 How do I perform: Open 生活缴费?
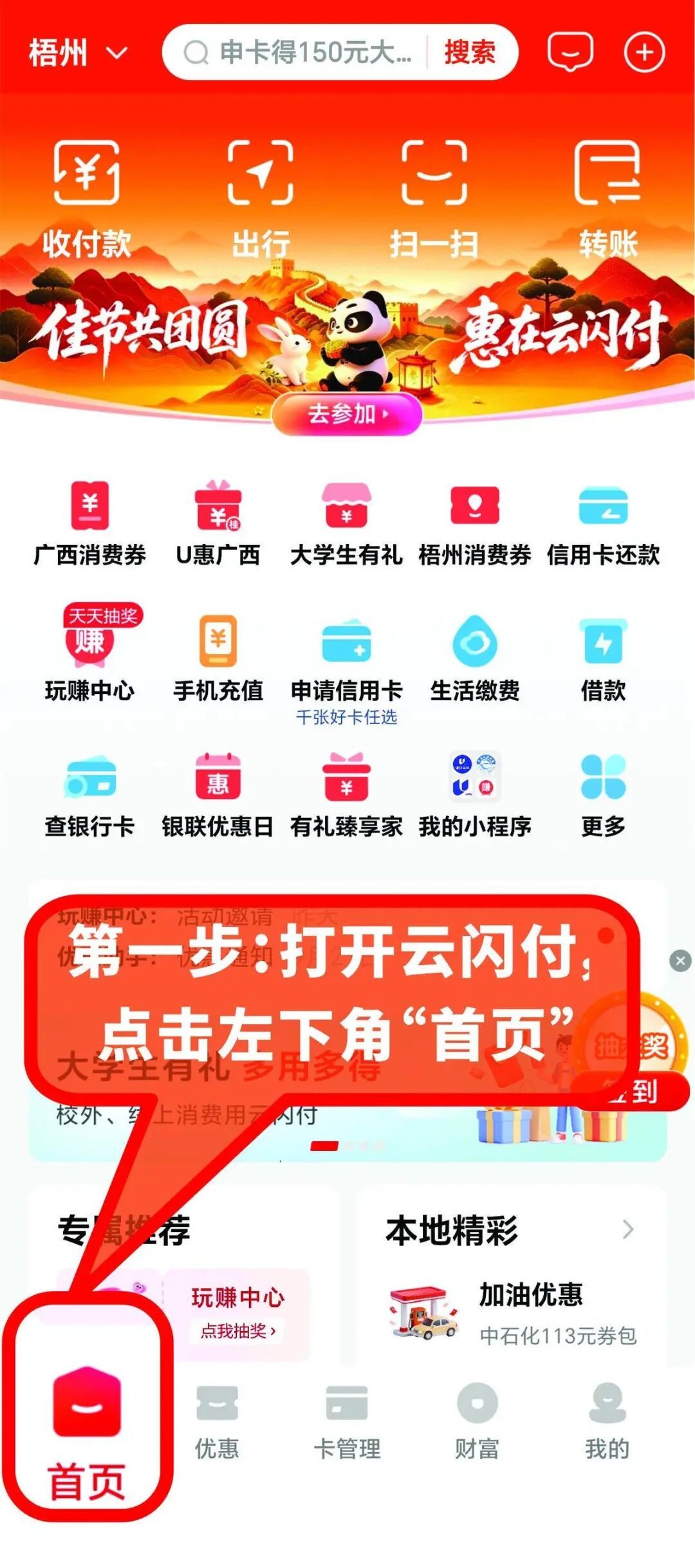475,660
